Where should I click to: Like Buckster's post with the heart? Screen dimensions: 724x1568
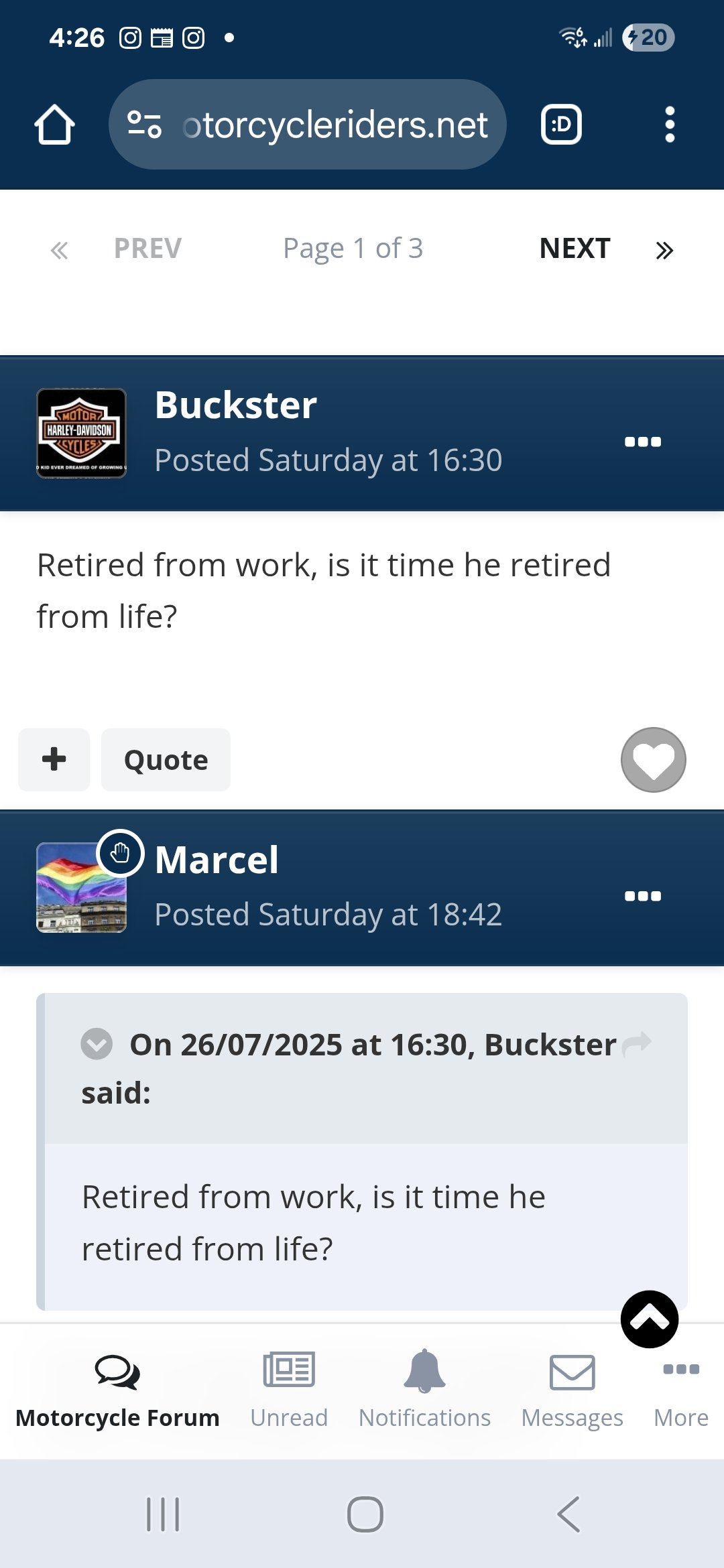(x=653, y=759)
